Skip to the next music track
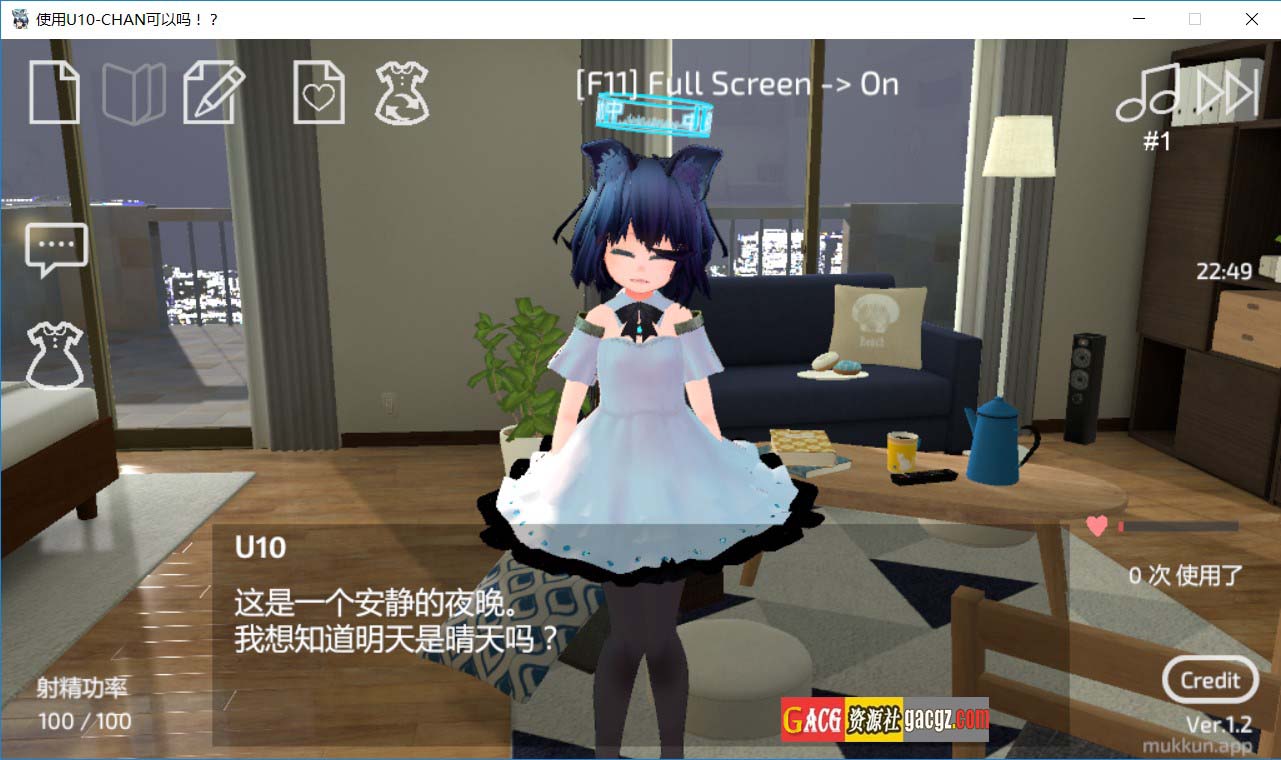 click(1227, 93)
